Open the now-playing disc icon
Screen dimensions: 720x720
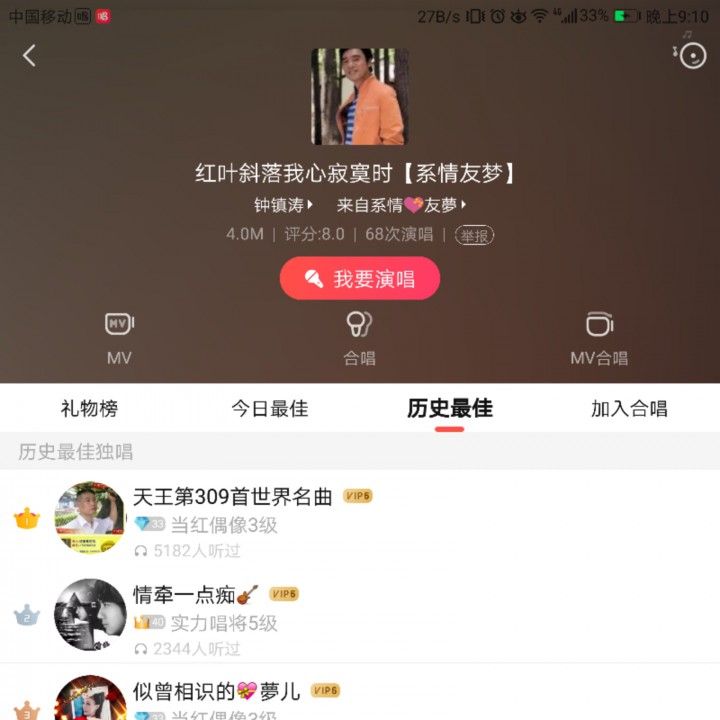tap(692, 55)
